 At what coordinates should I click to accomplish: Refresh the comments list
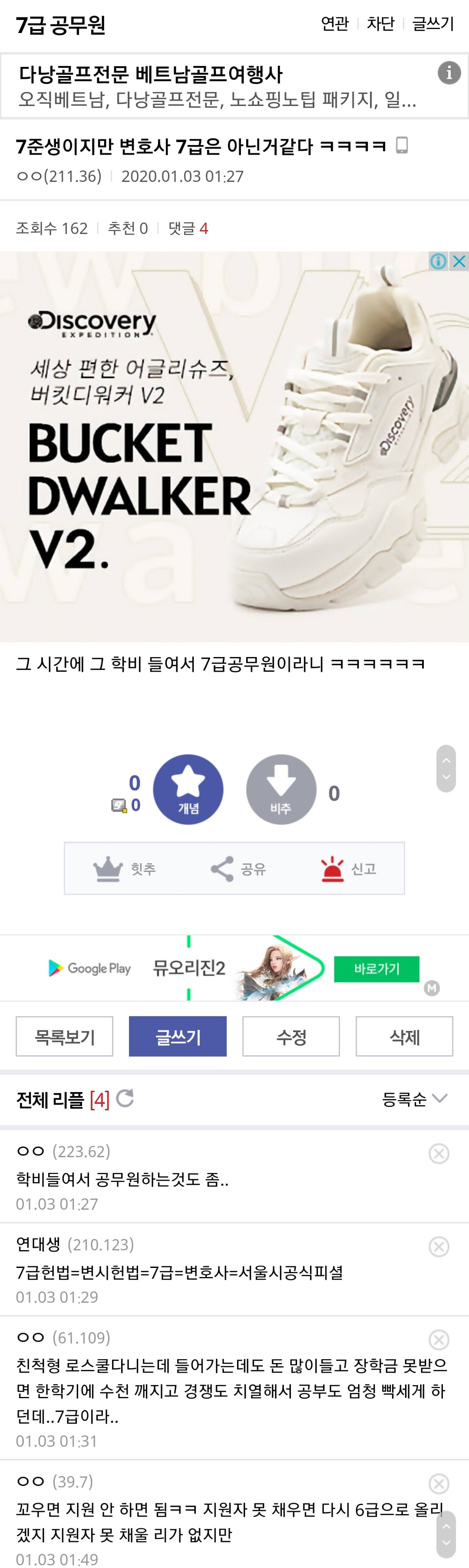[x=125, y=1099]
